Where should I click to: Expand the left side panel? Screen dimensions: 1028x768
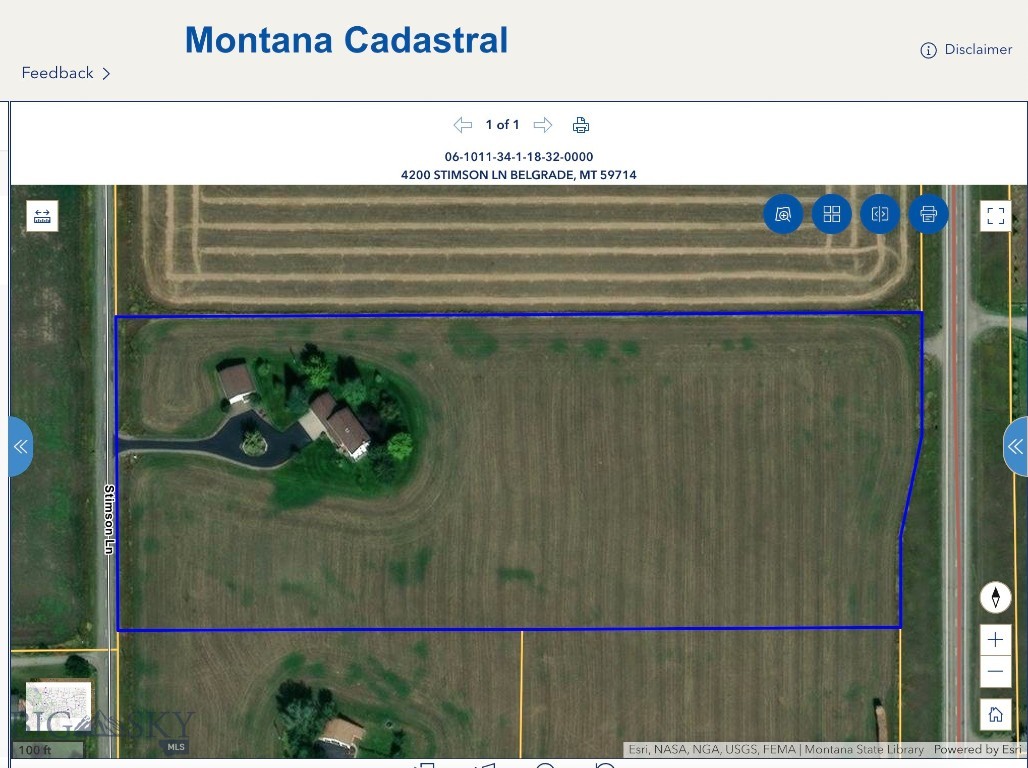click(x=20, y=447)
